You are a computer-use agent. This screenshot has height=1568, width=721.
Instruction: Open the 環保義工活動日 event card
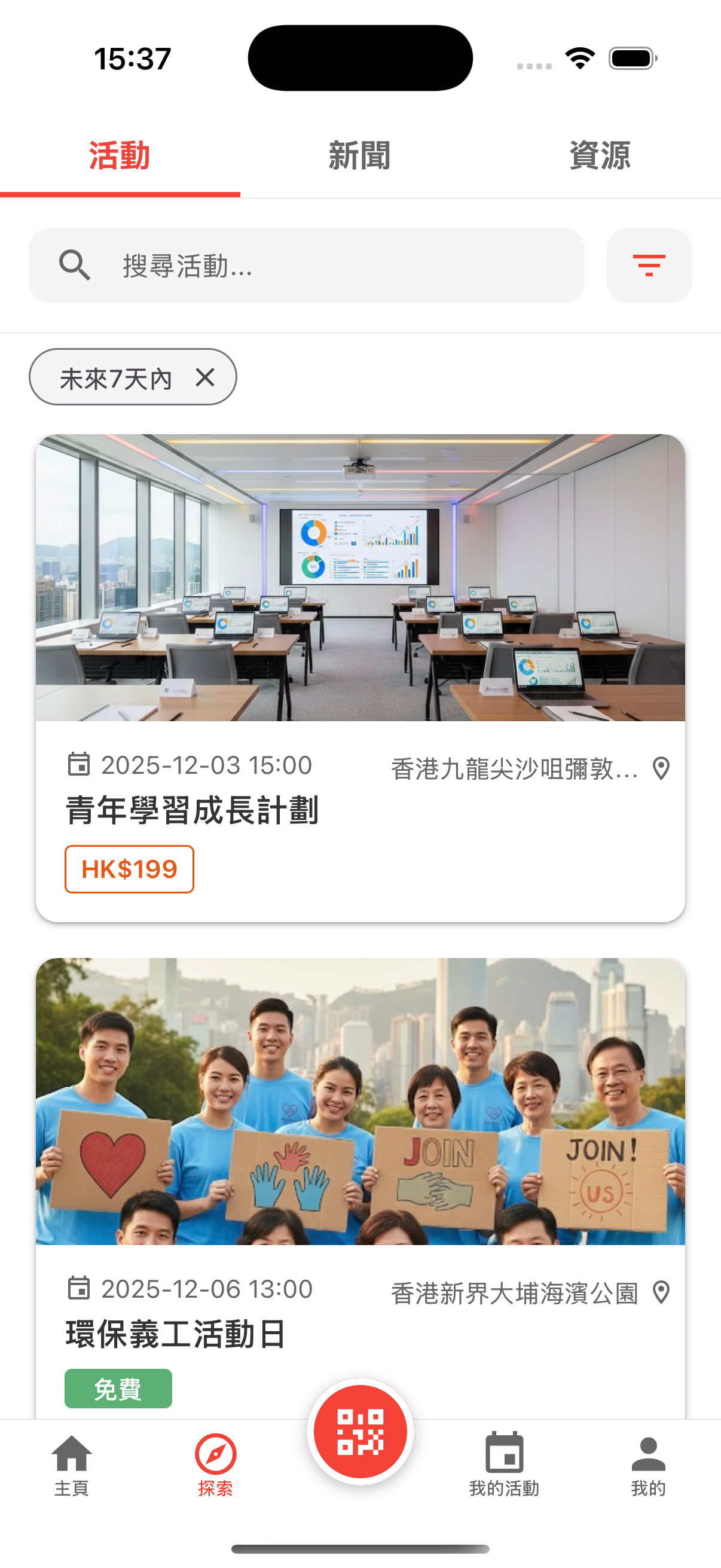[x=360, y=1187]
